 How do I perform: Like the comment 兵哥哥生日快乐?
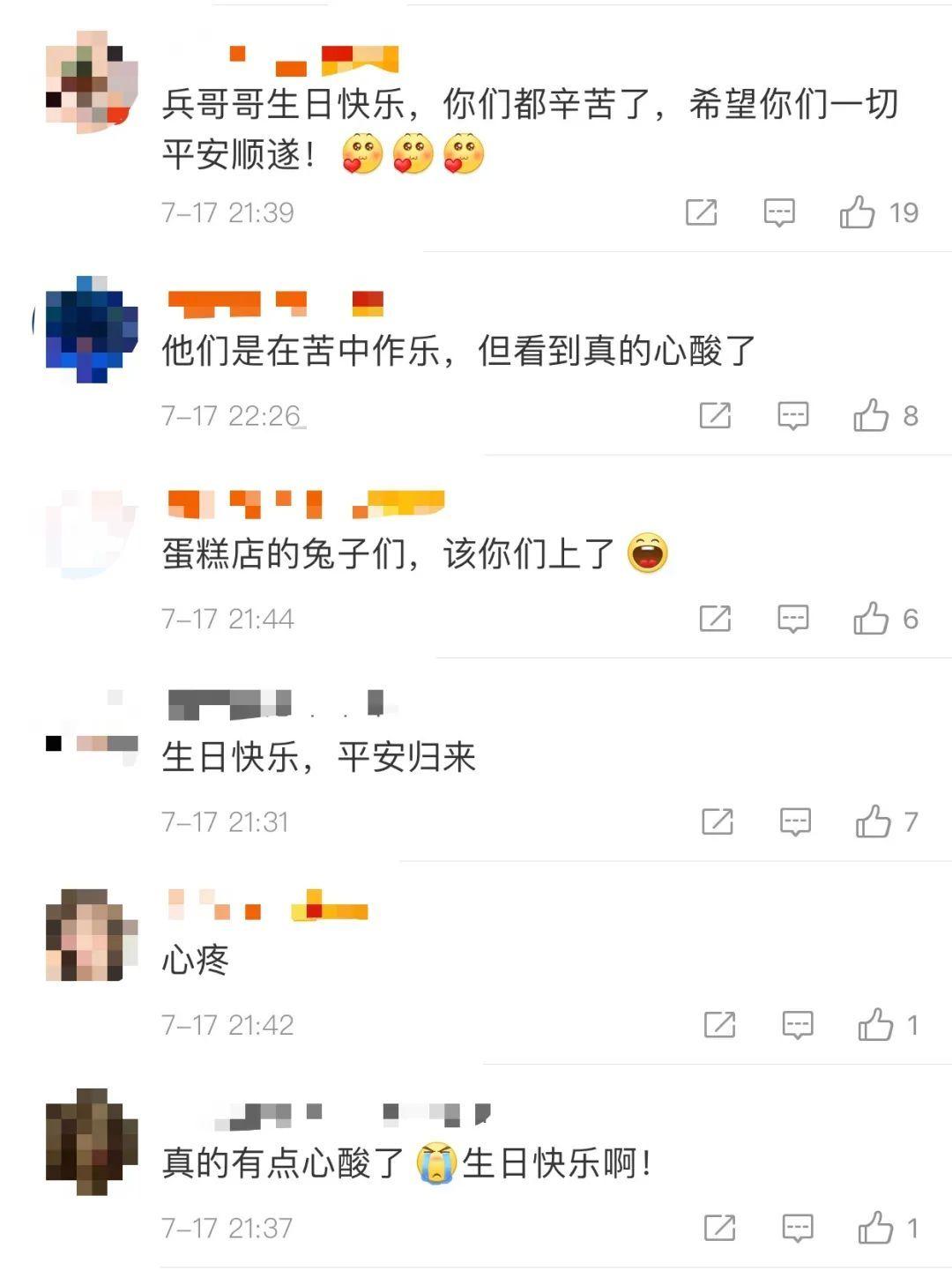point(857,212)
